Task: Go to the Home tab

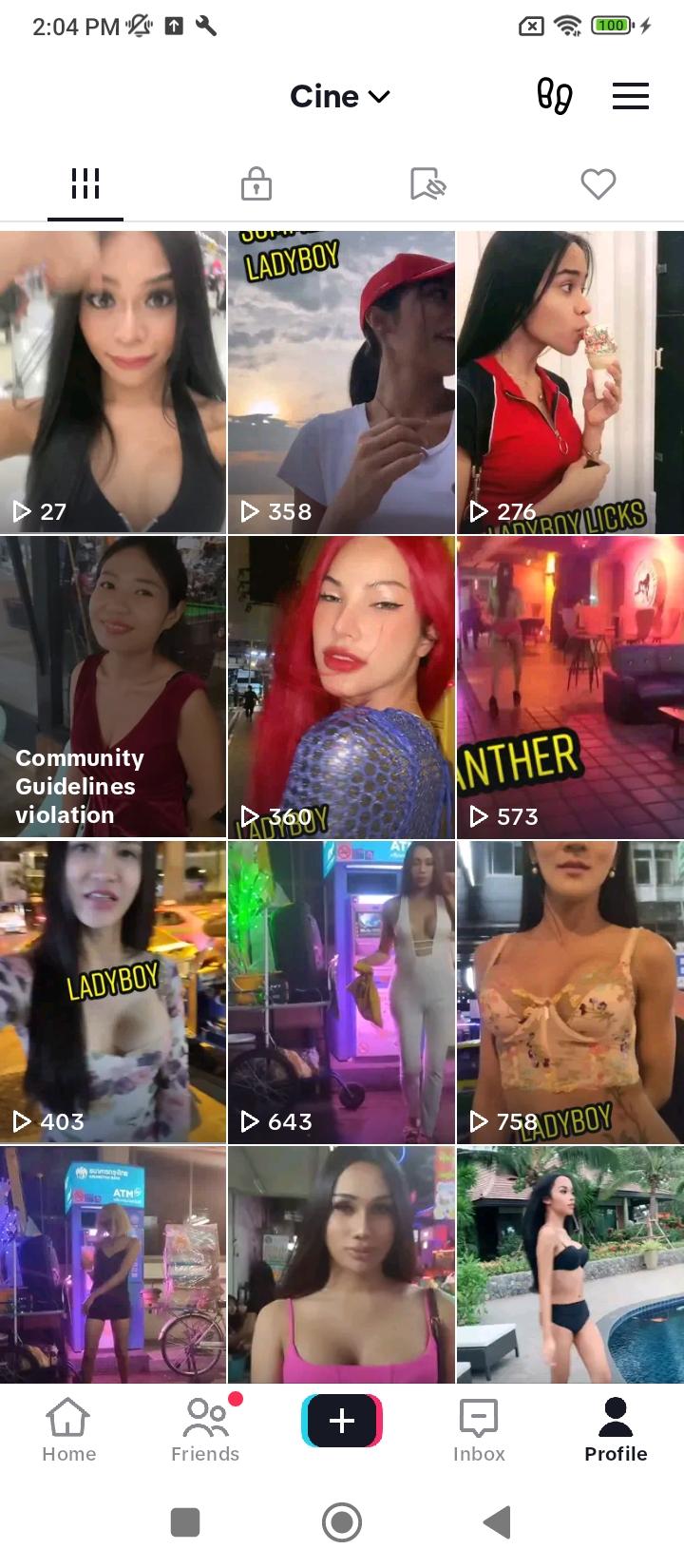Action: coord(68,1429)
